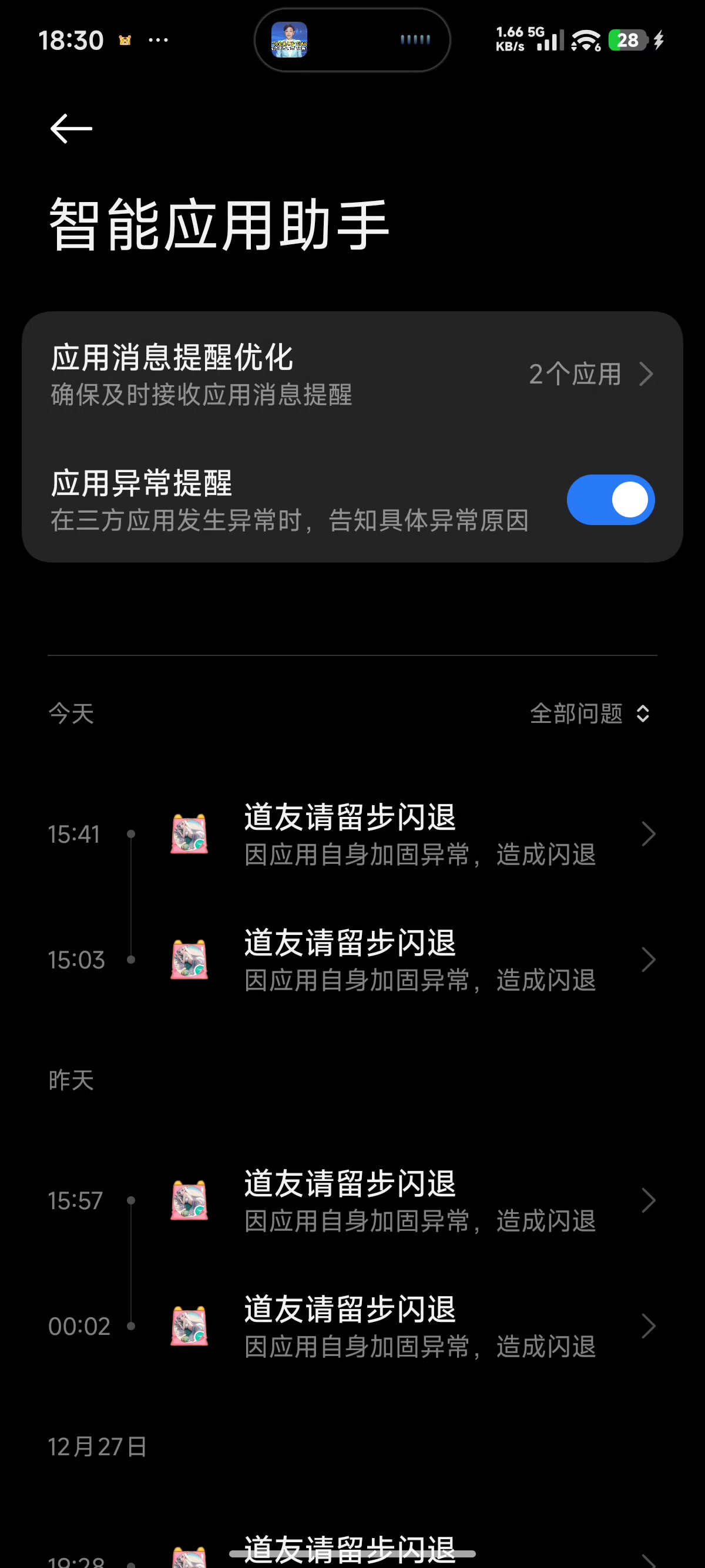This screenshot has width=705, height=1568.
Task: Open 应用消息提醒优化 settings row
Action: [x=352, y=374]
